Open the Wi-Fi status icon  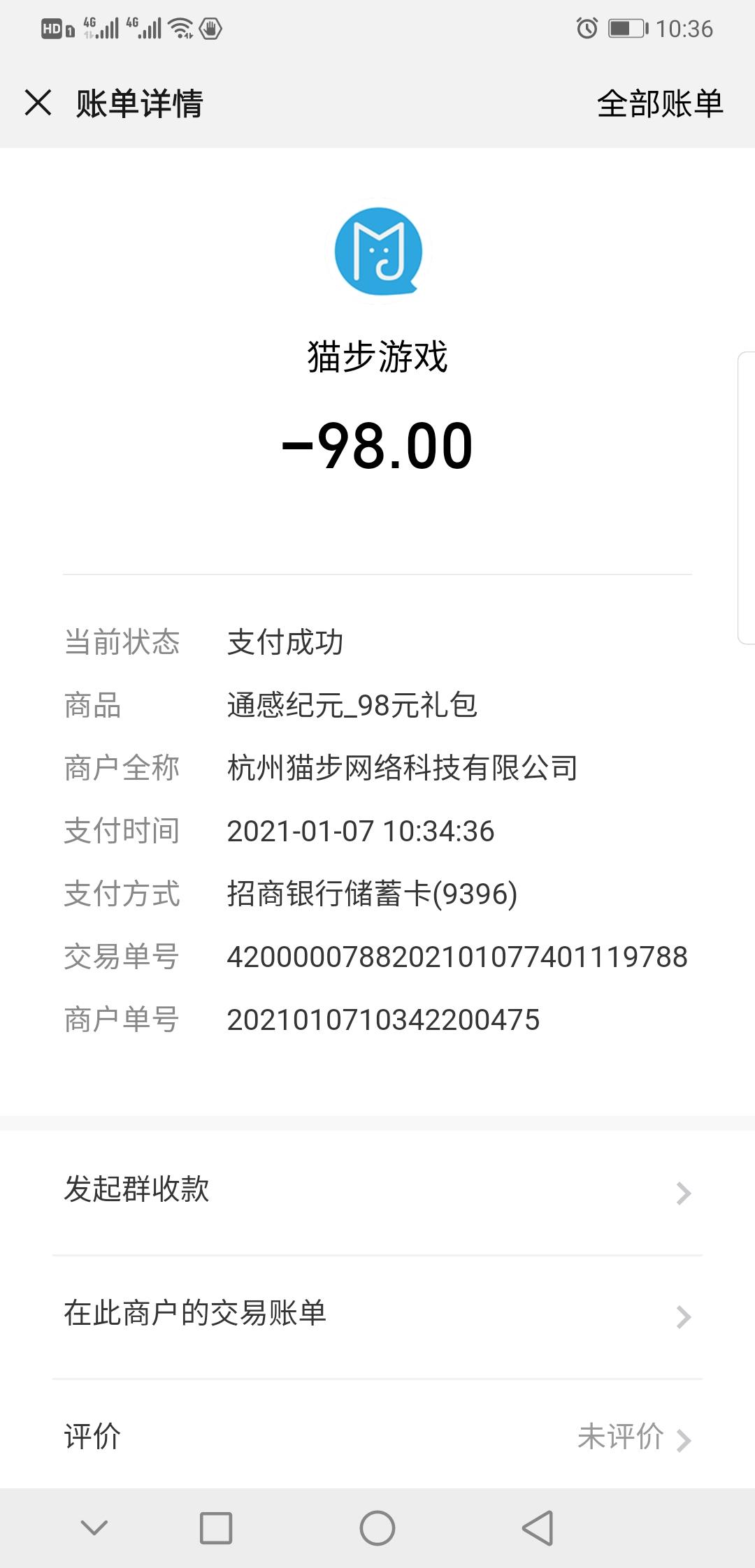tap(179, 28)
